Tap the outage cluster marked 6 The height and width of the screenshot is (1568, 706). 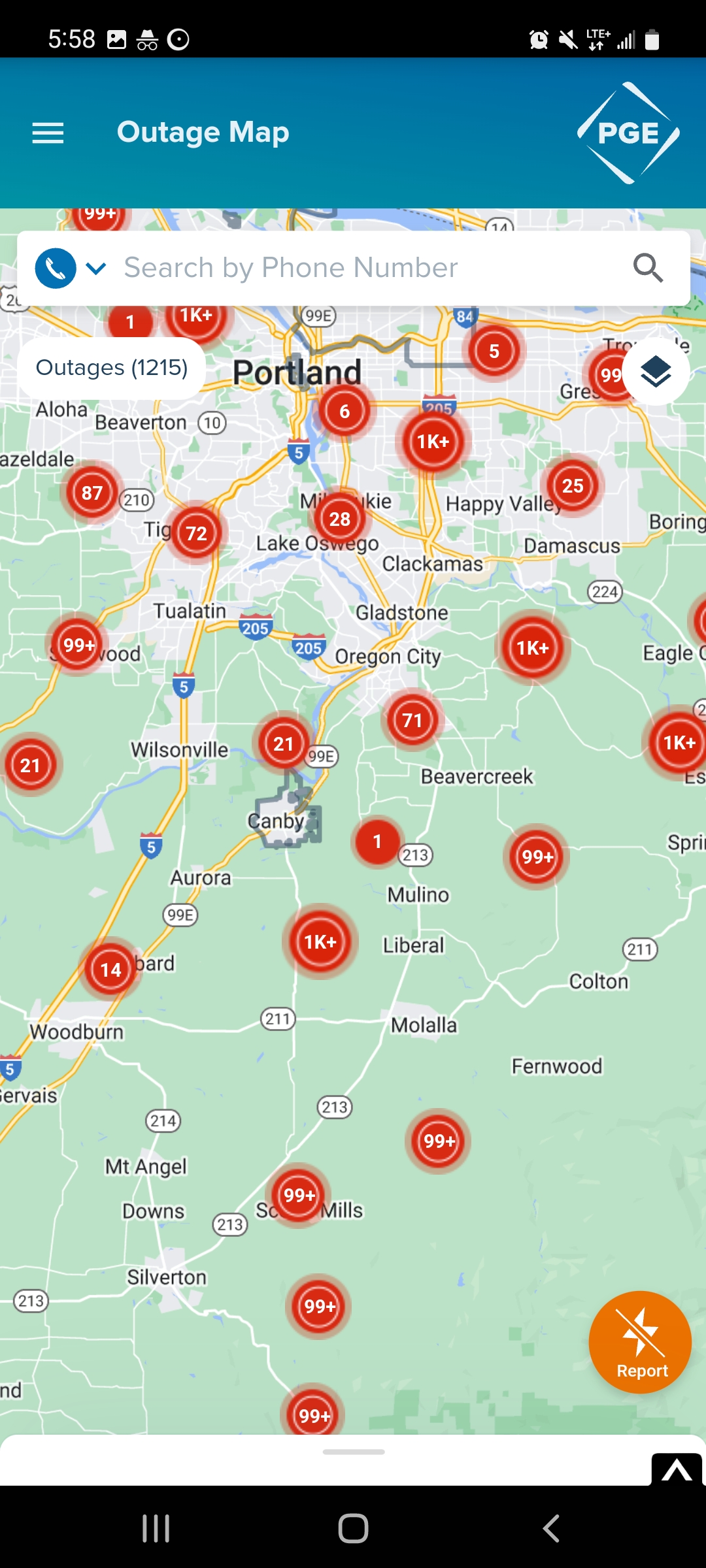pyautogui.click(x=345, y=411)
